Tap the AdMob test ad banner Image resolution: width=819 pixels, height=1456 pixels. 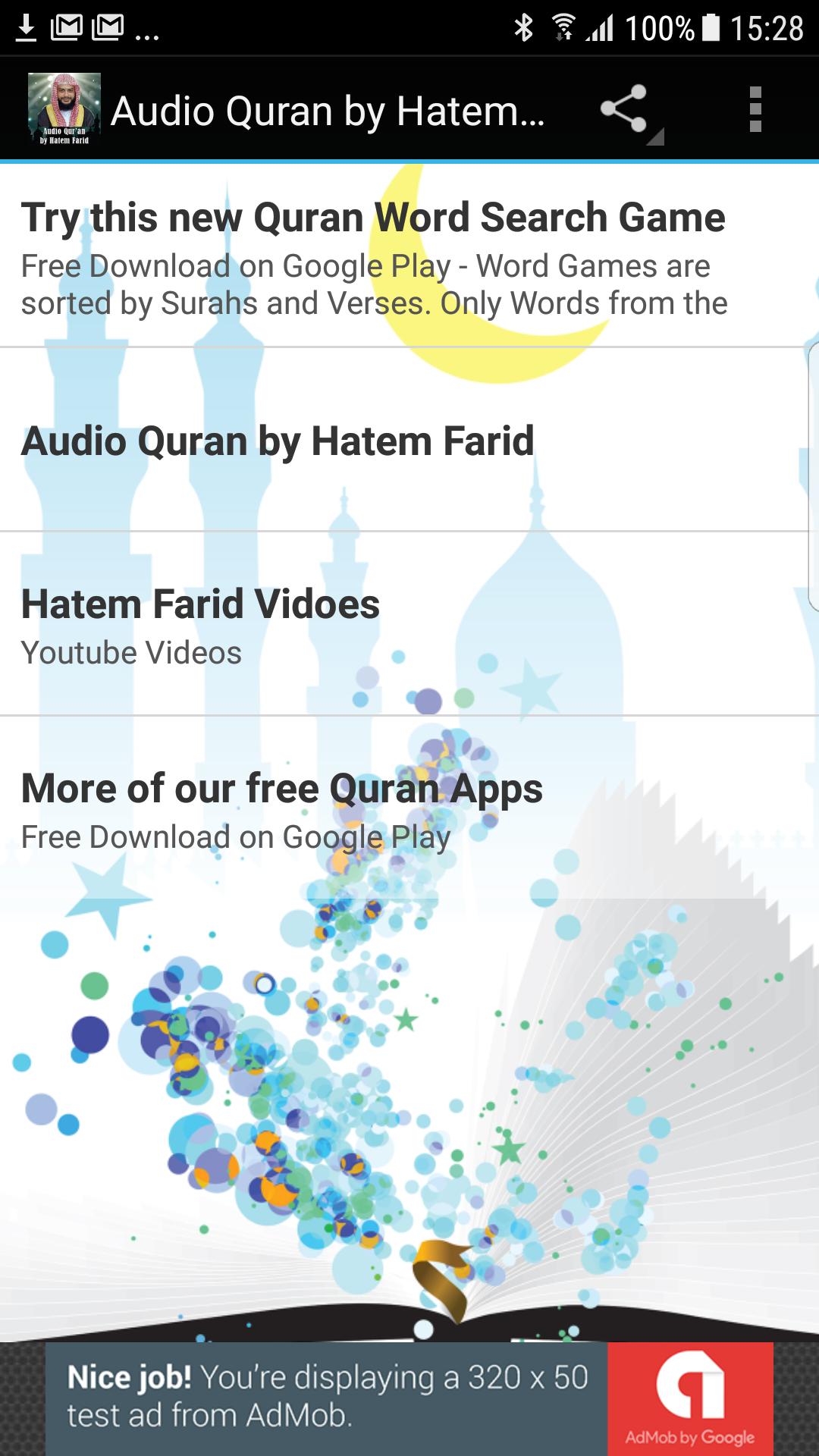pyautogui.click(x=409, y=1399)
